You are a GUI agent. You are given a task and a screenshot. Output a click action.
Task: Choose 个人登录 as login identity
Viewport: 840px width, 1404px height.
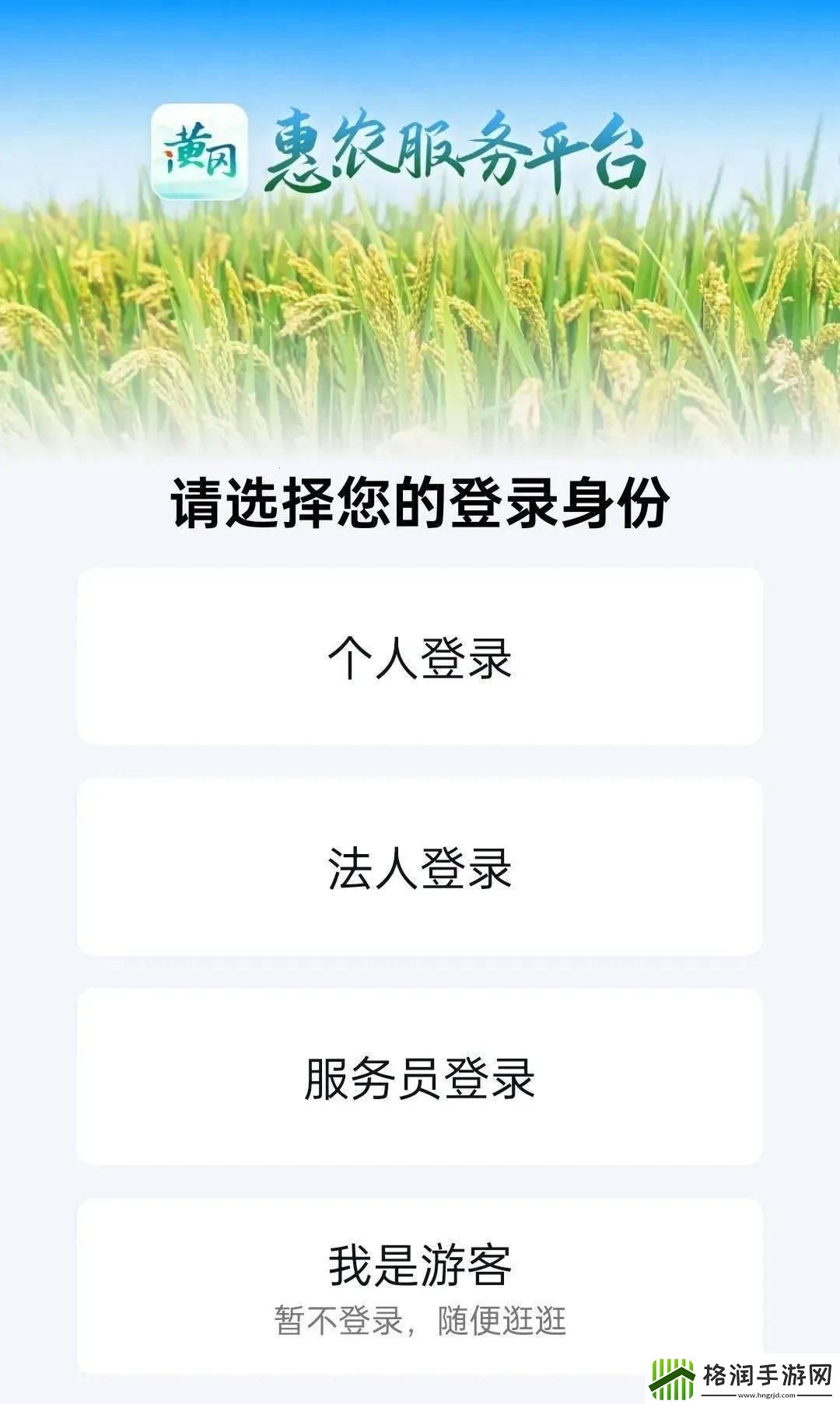point(420,657)
